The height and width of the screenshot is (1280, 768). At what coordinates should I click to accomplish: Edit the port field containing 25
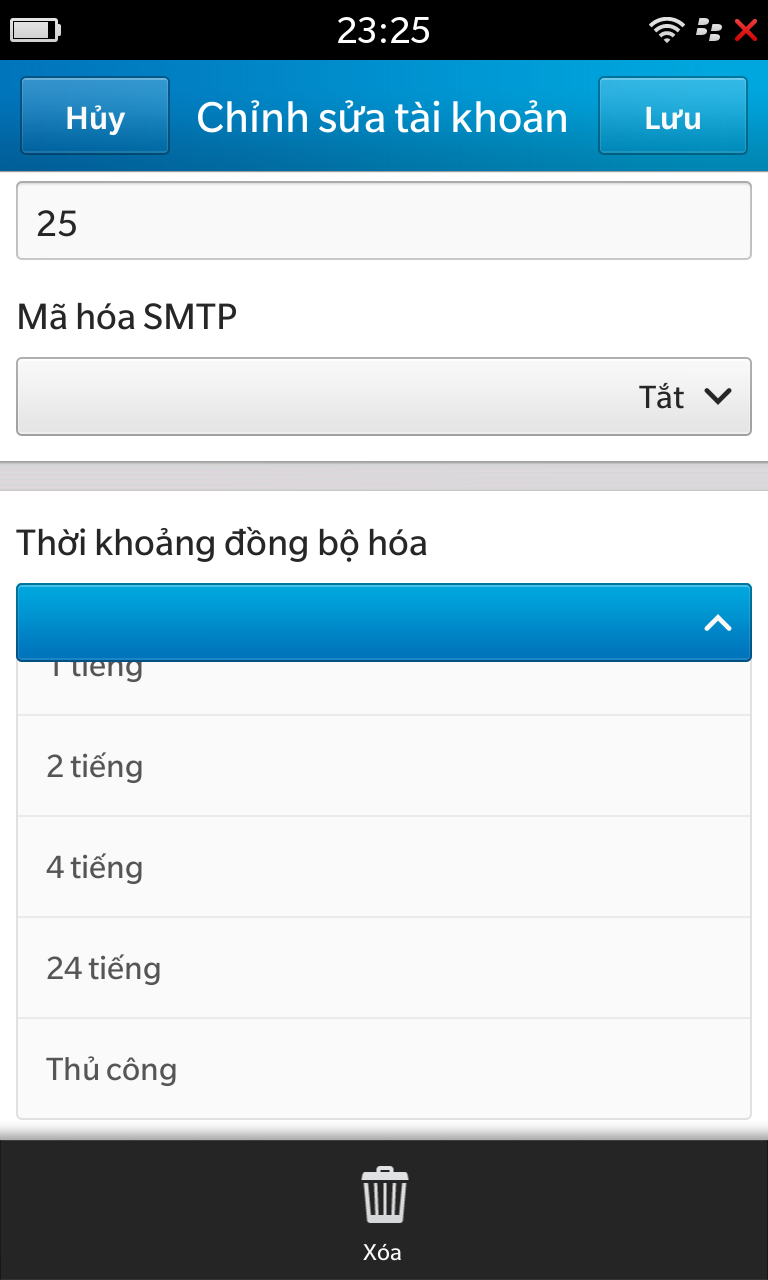[x=384, y=221]
